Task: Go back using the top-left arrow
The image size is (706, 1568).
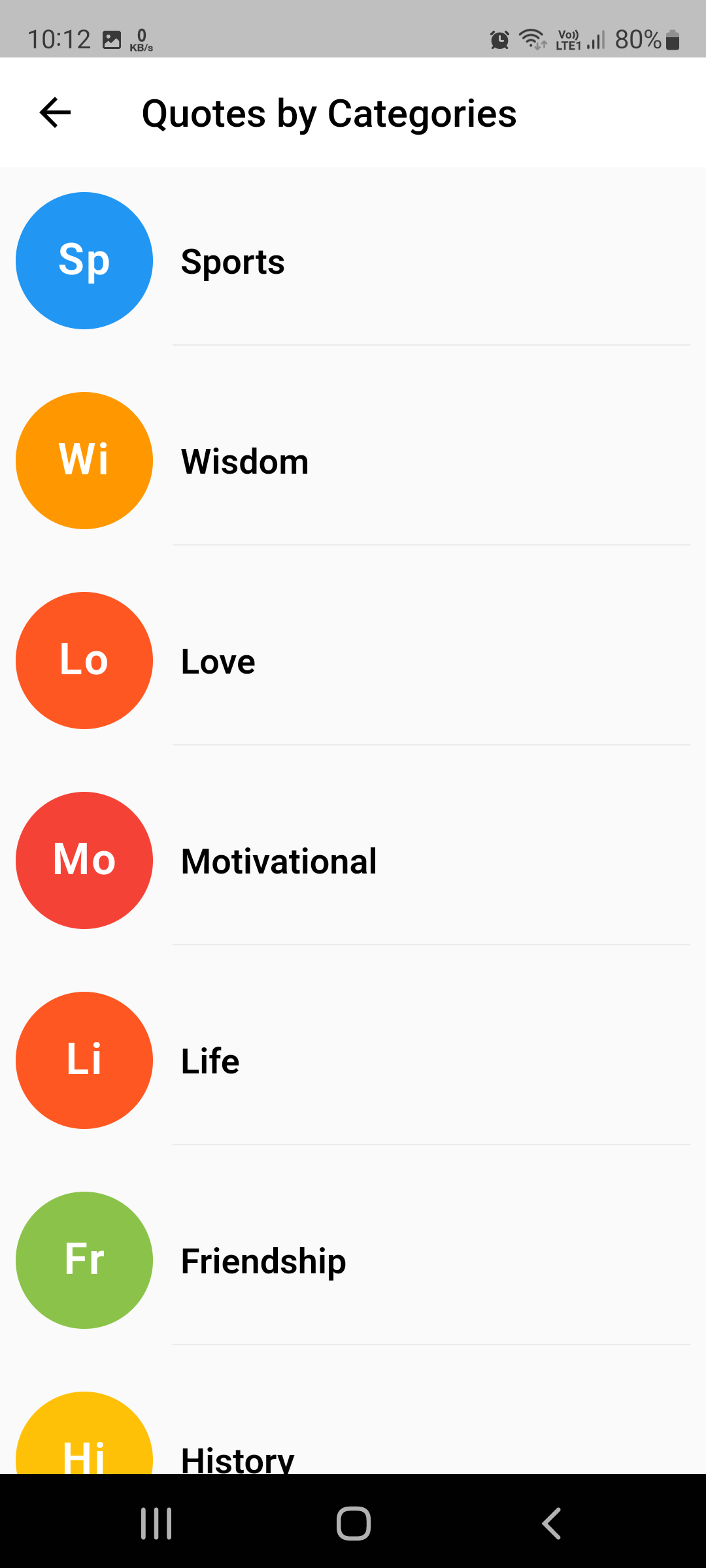Action: [x=56, y=112]
